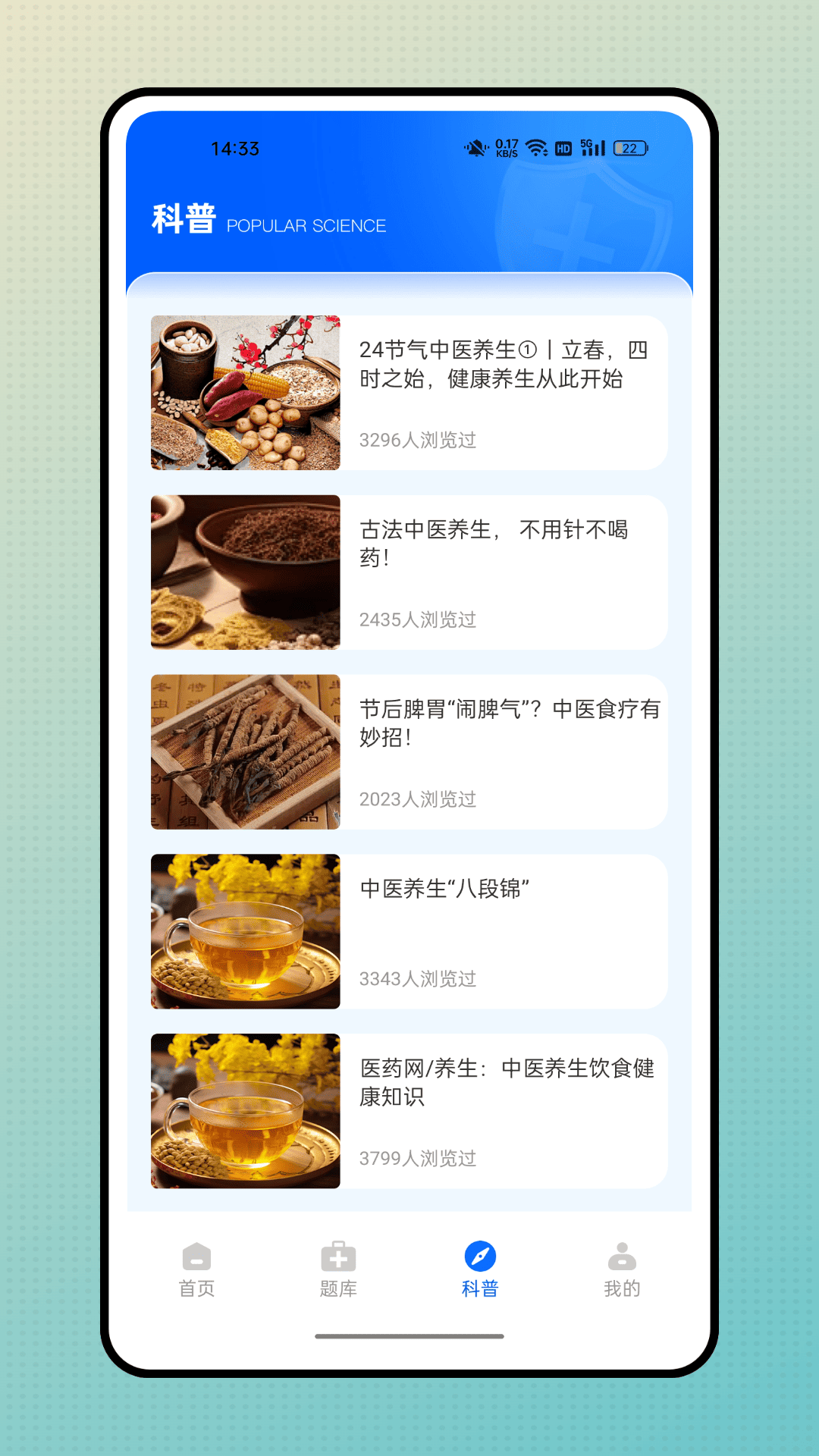Go to the 我的 tab
The image size is (819, 1456).
pos(622,1270)
